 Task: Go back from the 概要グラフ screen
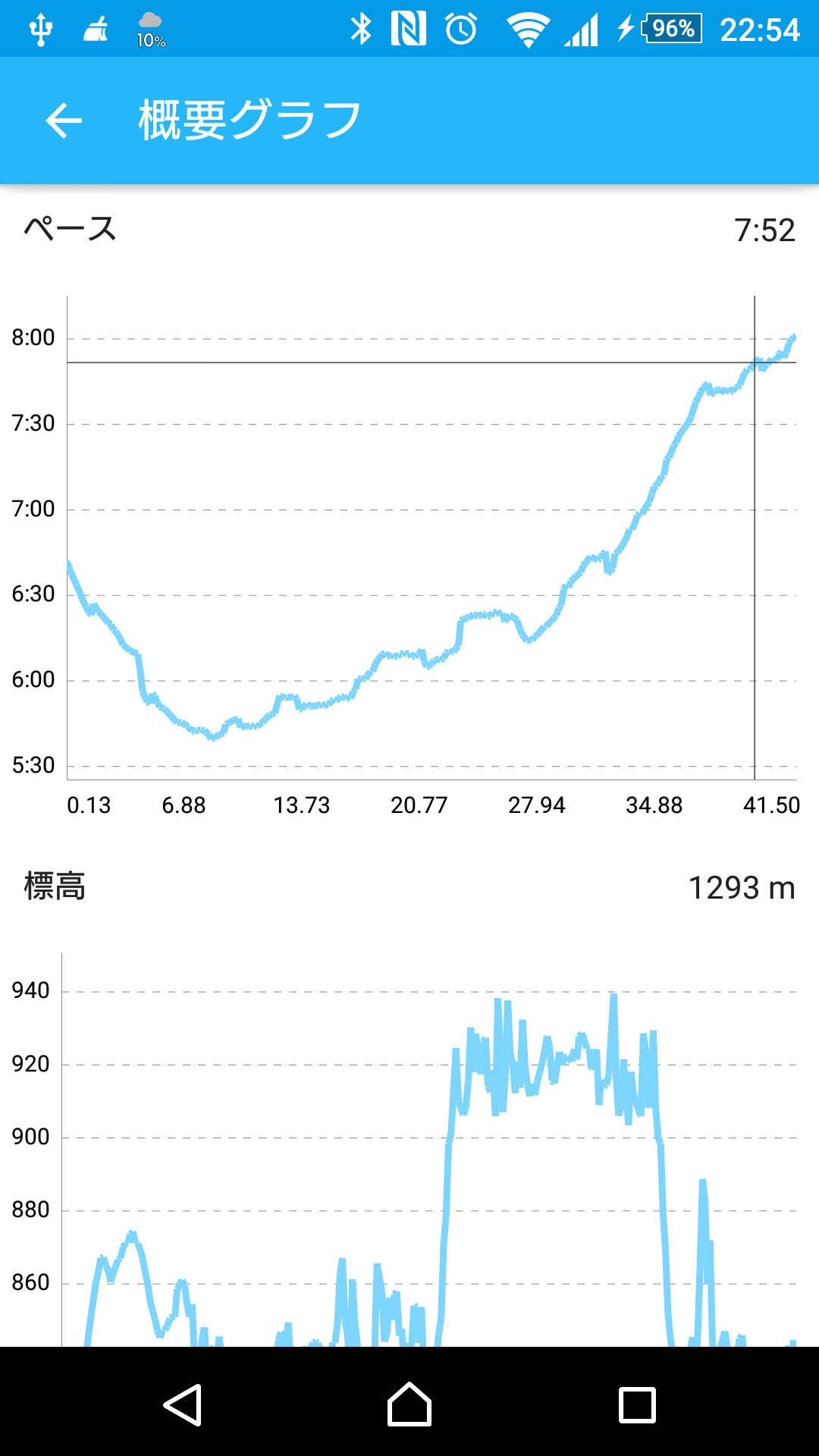click(x=64, y=121)
